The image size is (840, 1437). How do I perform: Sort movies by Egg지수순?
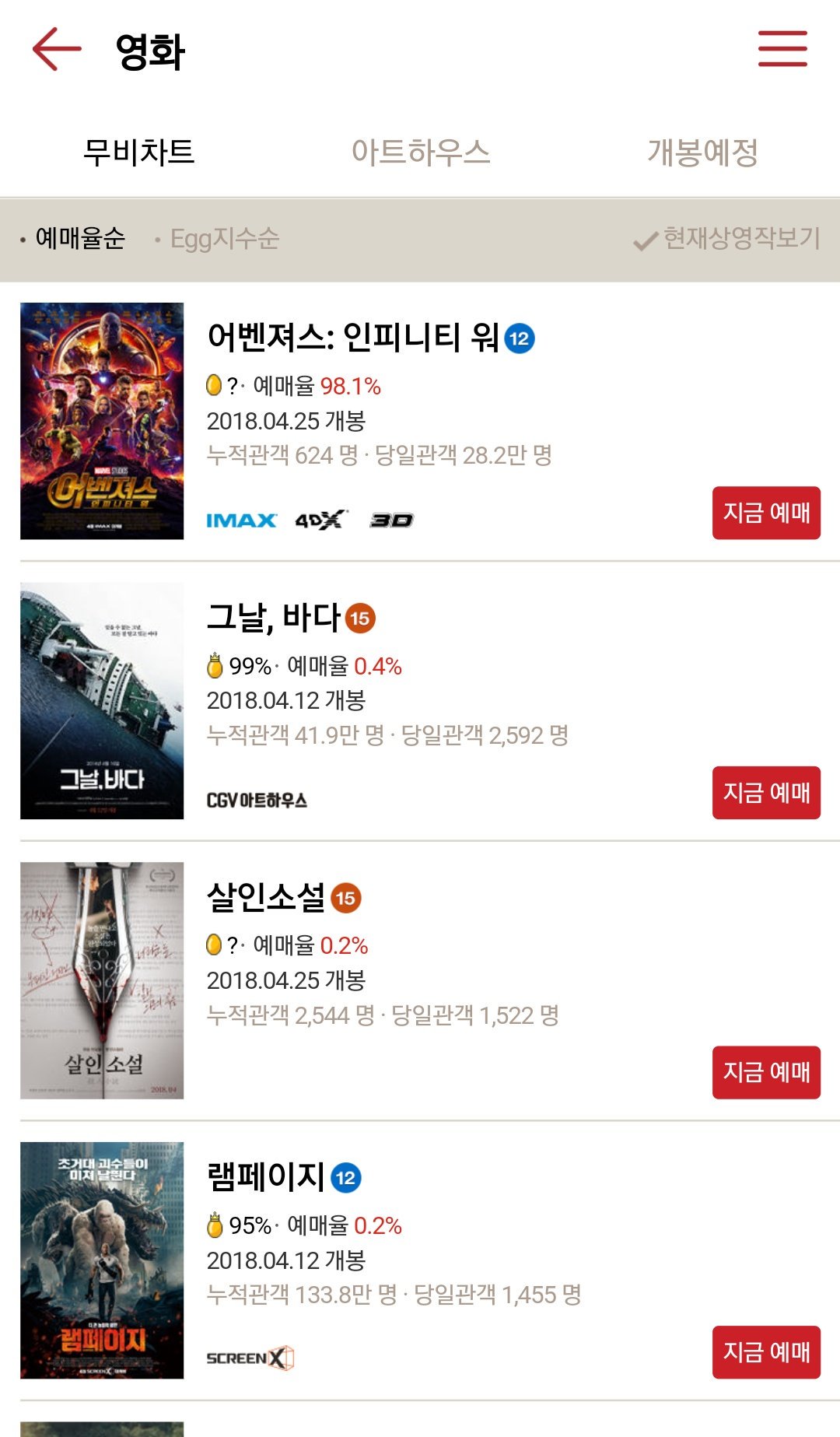[x=217, y=238]
